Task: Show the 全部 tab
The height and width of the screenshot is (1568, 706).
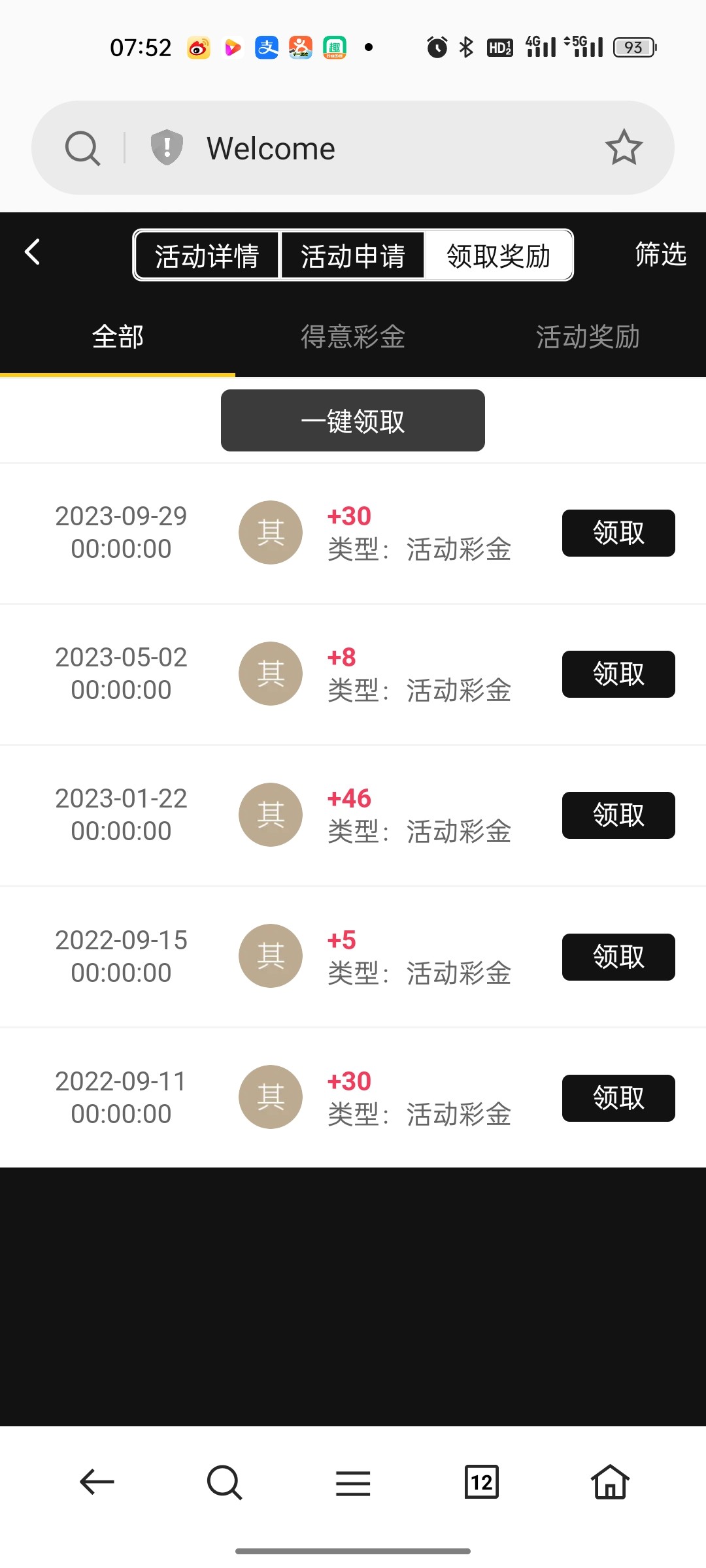Action: (x=118, y=337)
